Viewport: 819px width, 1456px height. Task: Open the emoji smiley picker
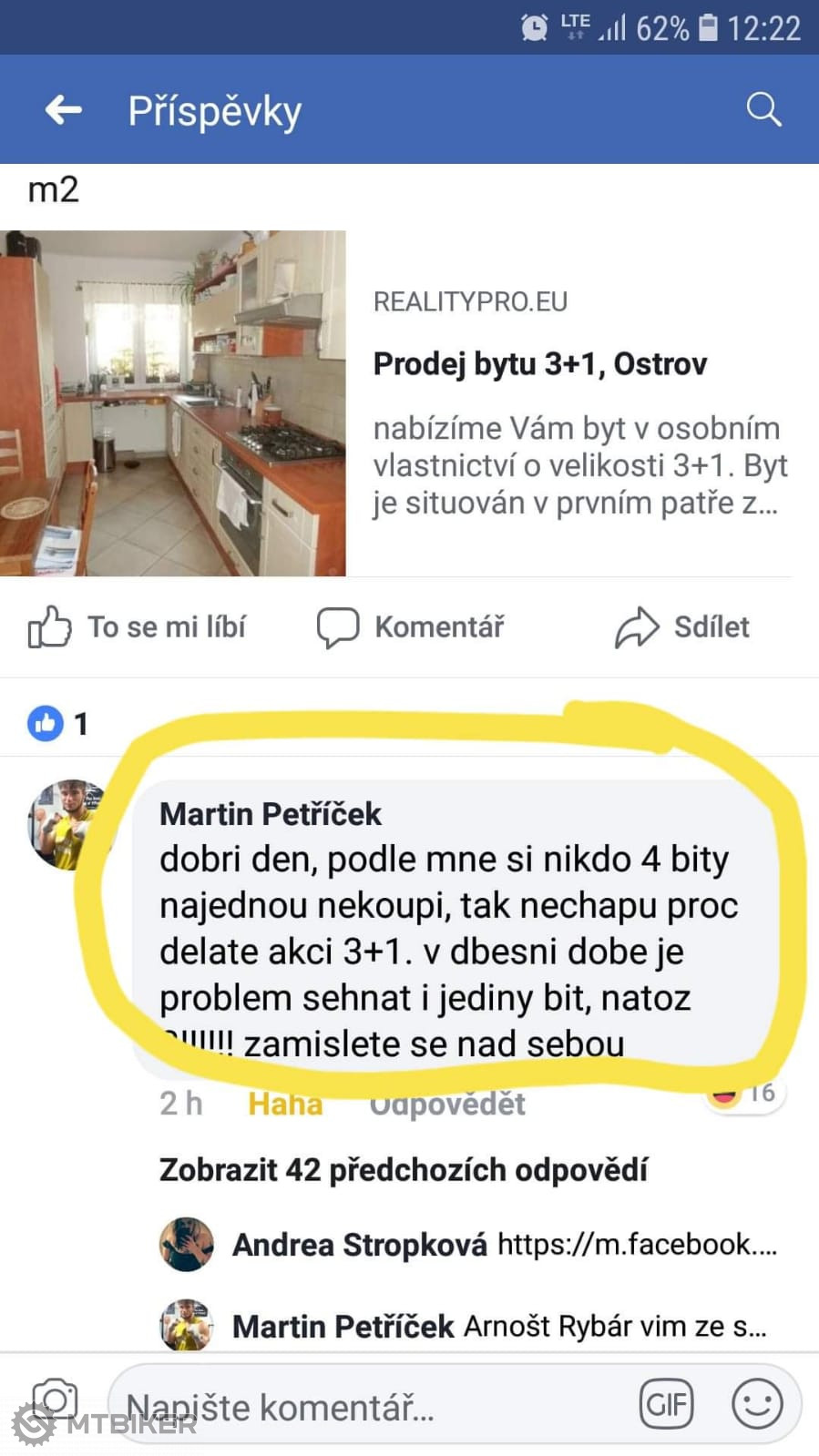click(756, 1404)
